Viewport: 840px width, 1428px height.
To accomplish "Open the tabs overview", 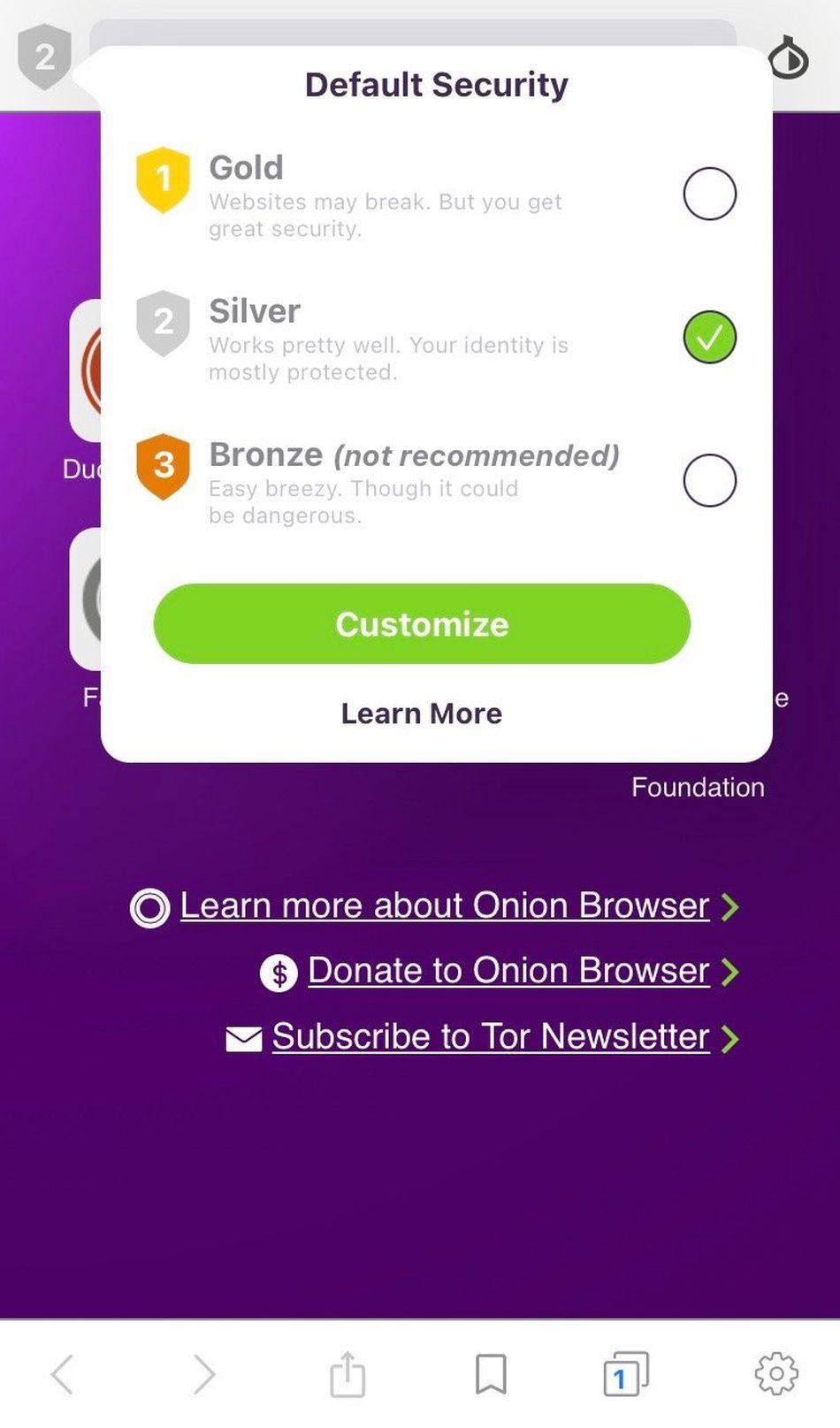I will pyautogui.click(x=626, y=1374).
